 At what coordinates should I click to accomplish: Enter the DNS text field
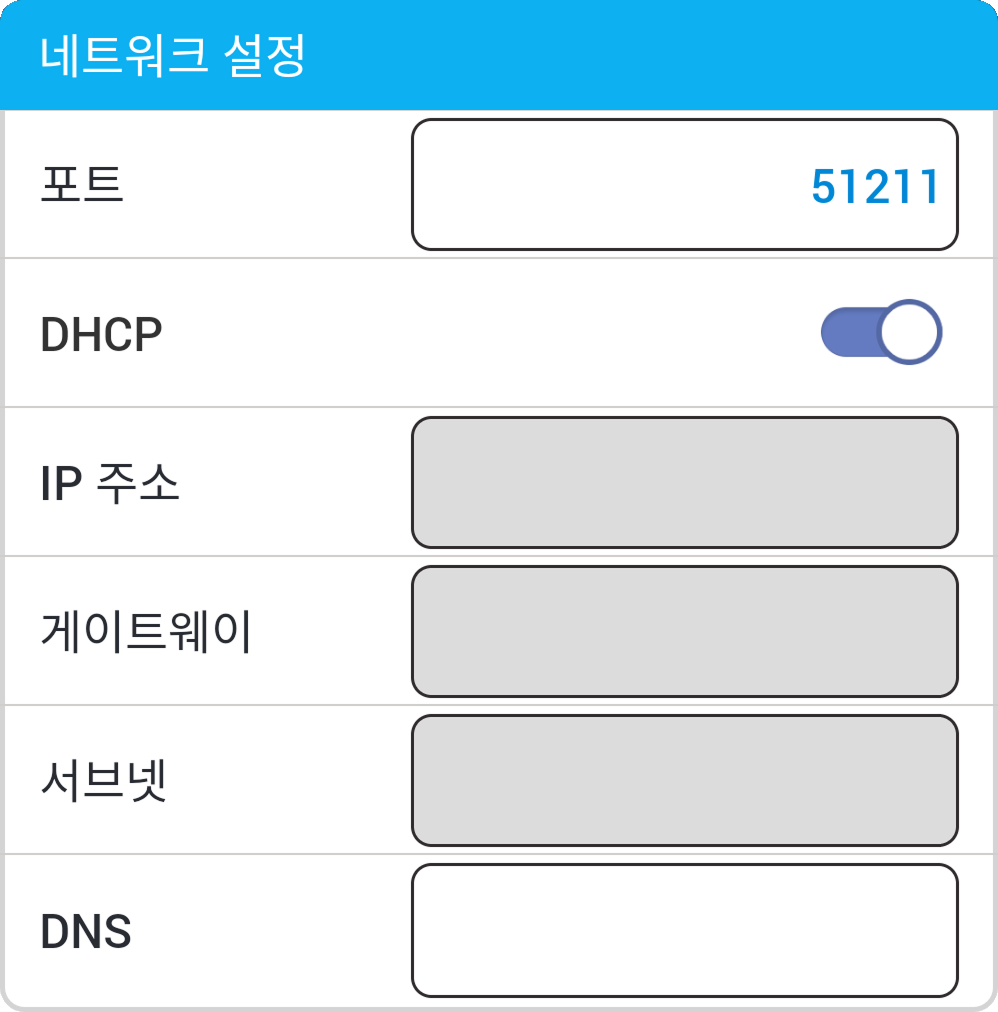684,930
